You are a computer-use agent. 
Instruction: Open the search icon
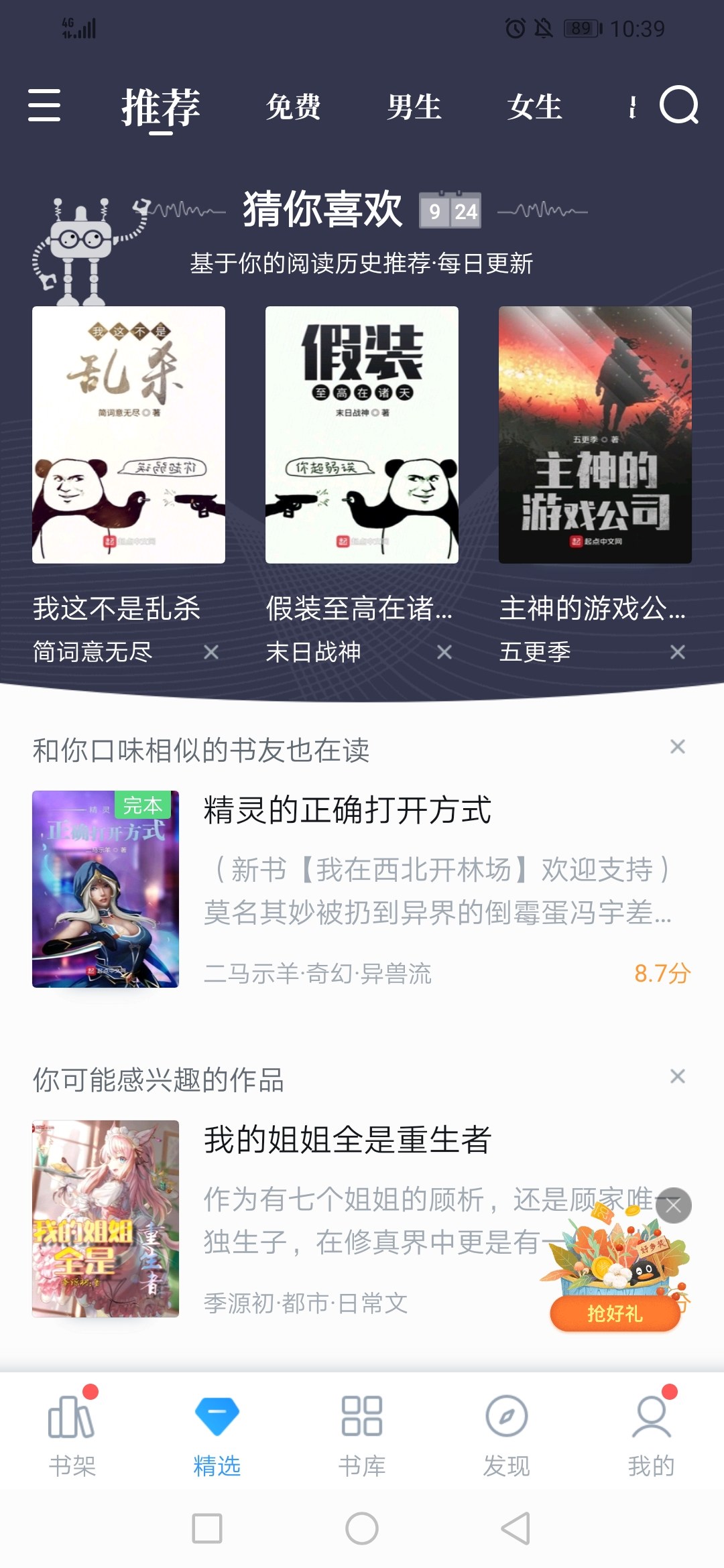tap(678, 105)
